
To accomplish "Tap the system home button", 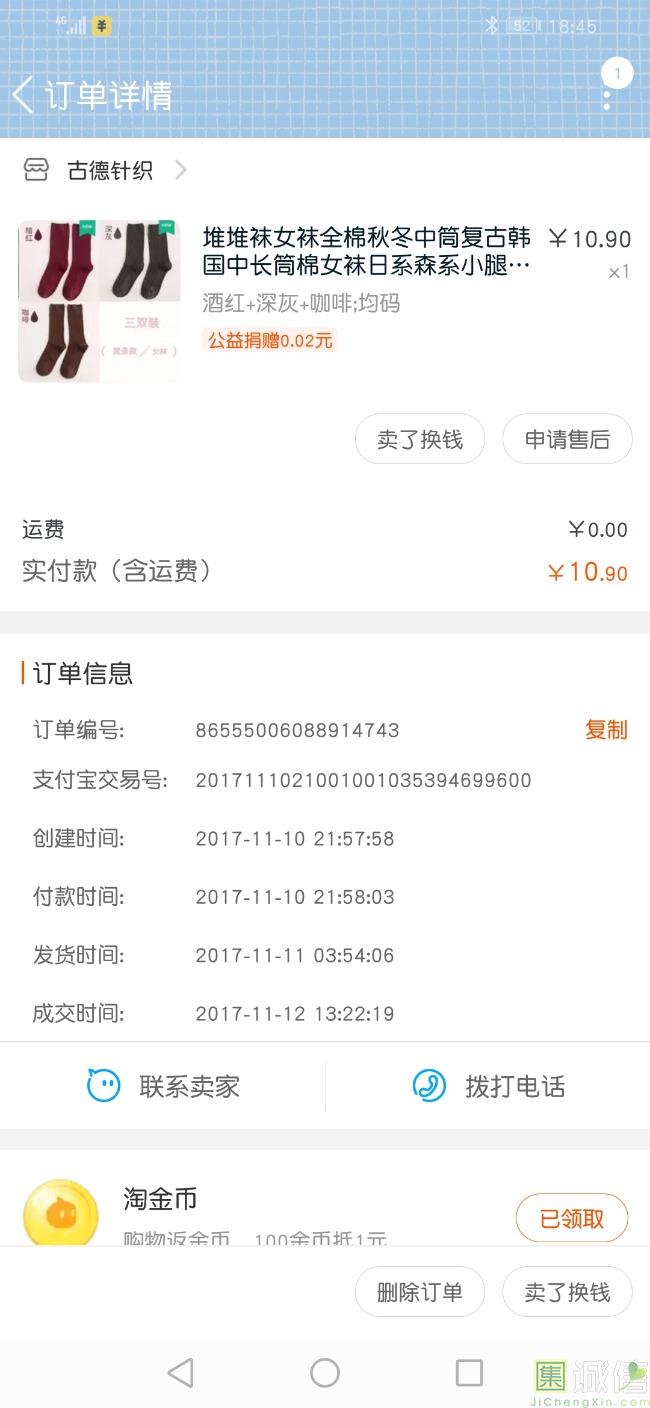I will (325, 1373).
